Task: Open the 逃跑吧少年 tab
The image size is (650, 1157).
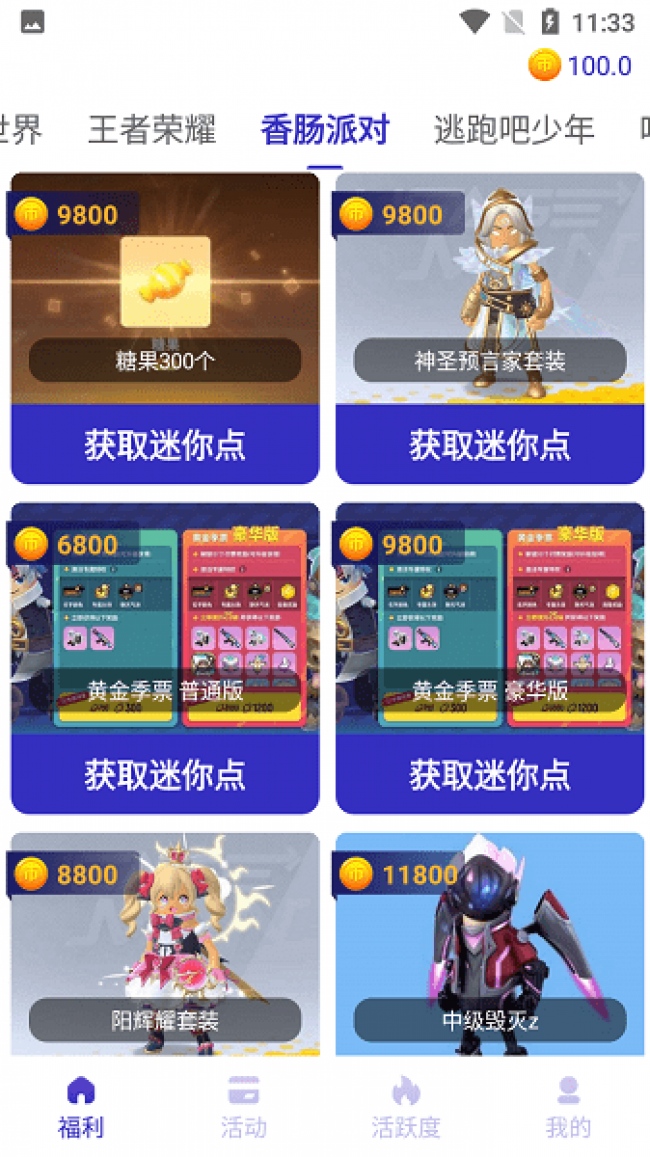Action: click(514, 129)
